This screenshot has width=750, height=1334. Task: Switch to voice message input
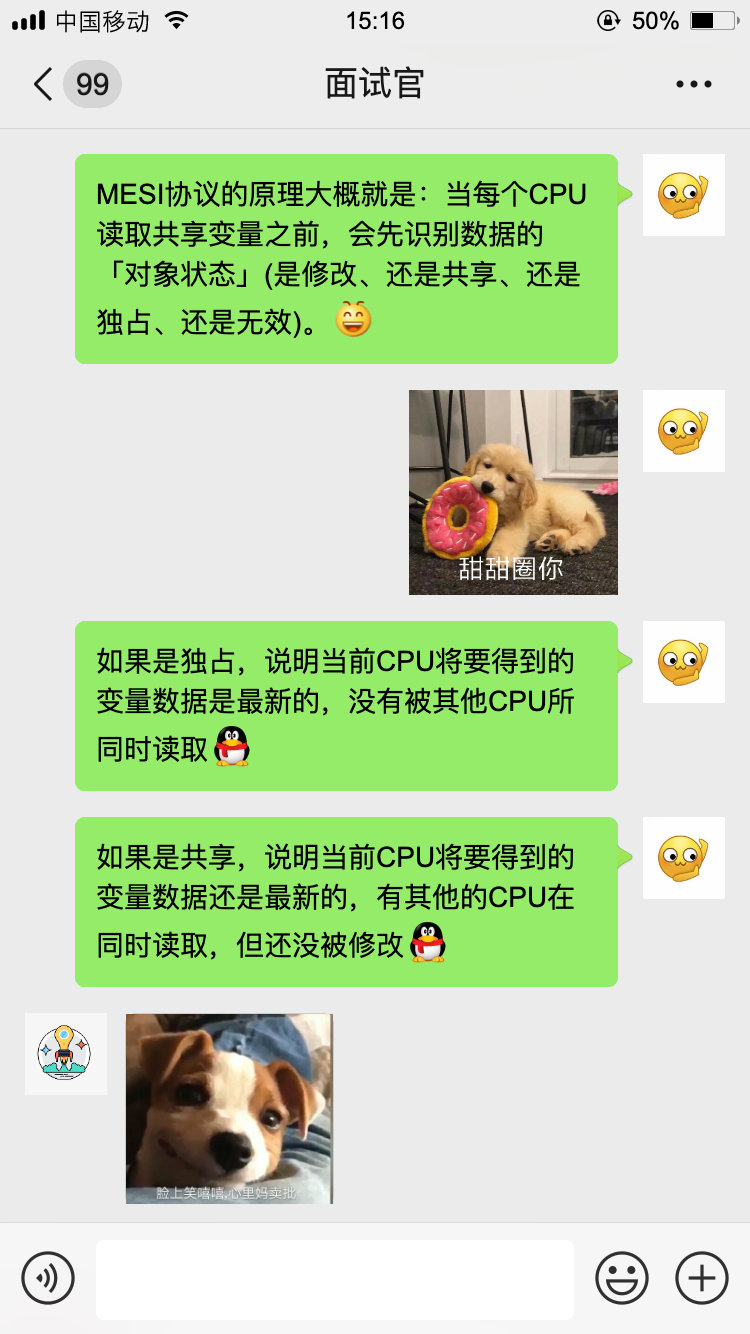48,1278
